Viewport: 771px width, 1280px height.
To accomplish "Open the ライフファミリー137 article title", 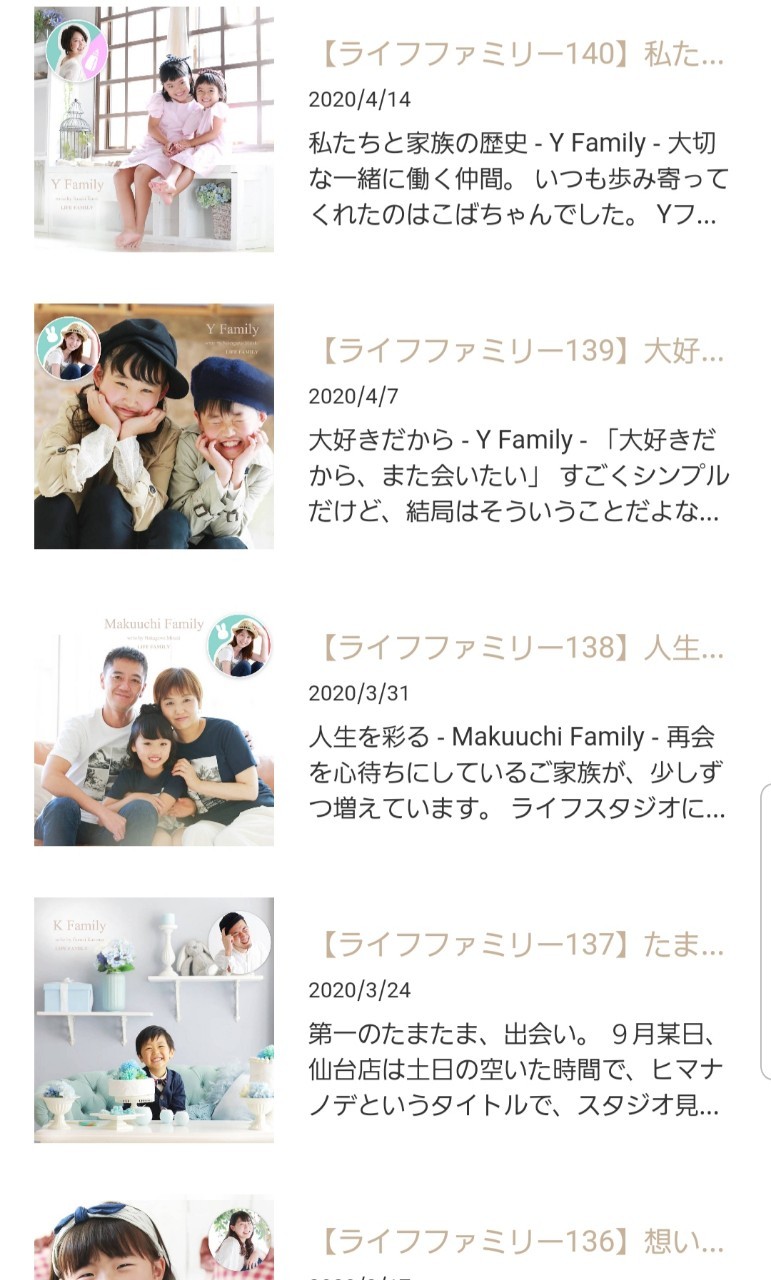I will tap(520, 944).
